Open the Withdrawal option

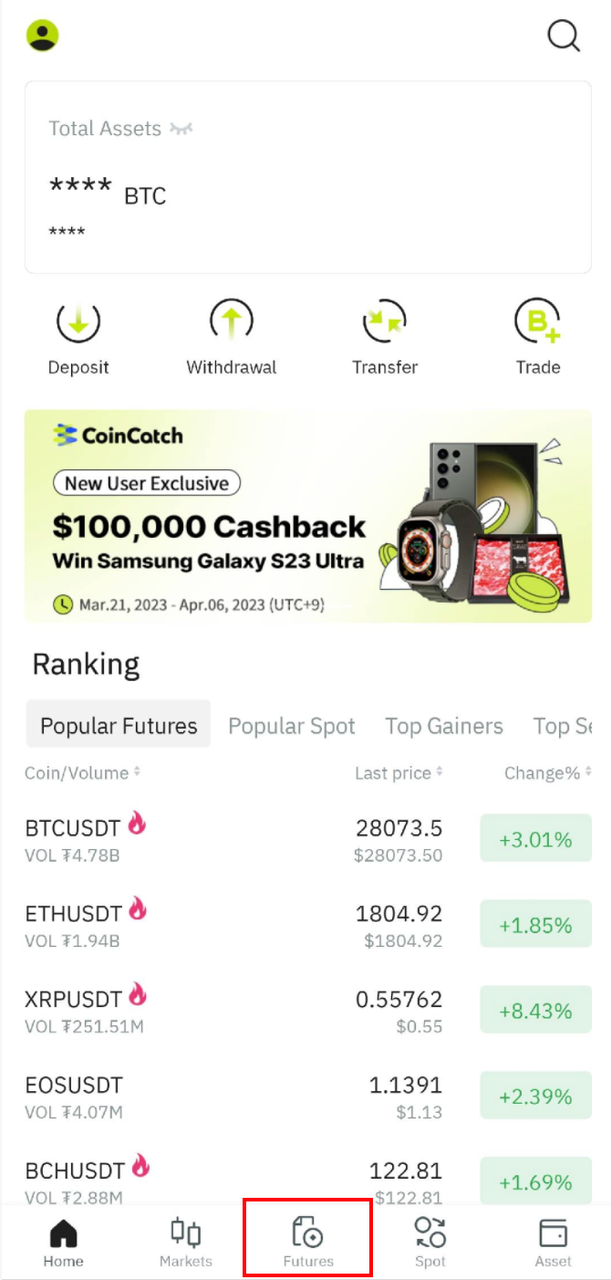[x=231, y=337]
